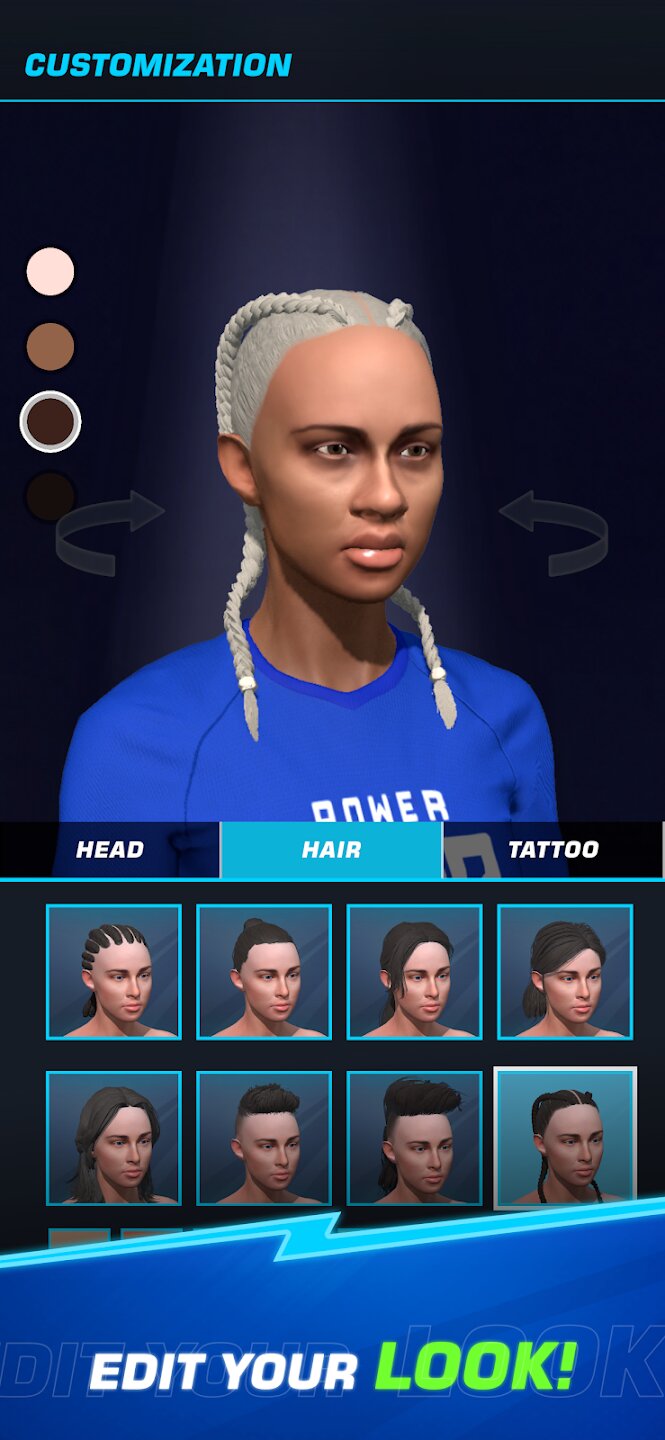Image resolution: width=665 pixels, height=1440 pixels.
Task: Tap the highlighted twin braids hairstyle
Action: (565, 1138)
